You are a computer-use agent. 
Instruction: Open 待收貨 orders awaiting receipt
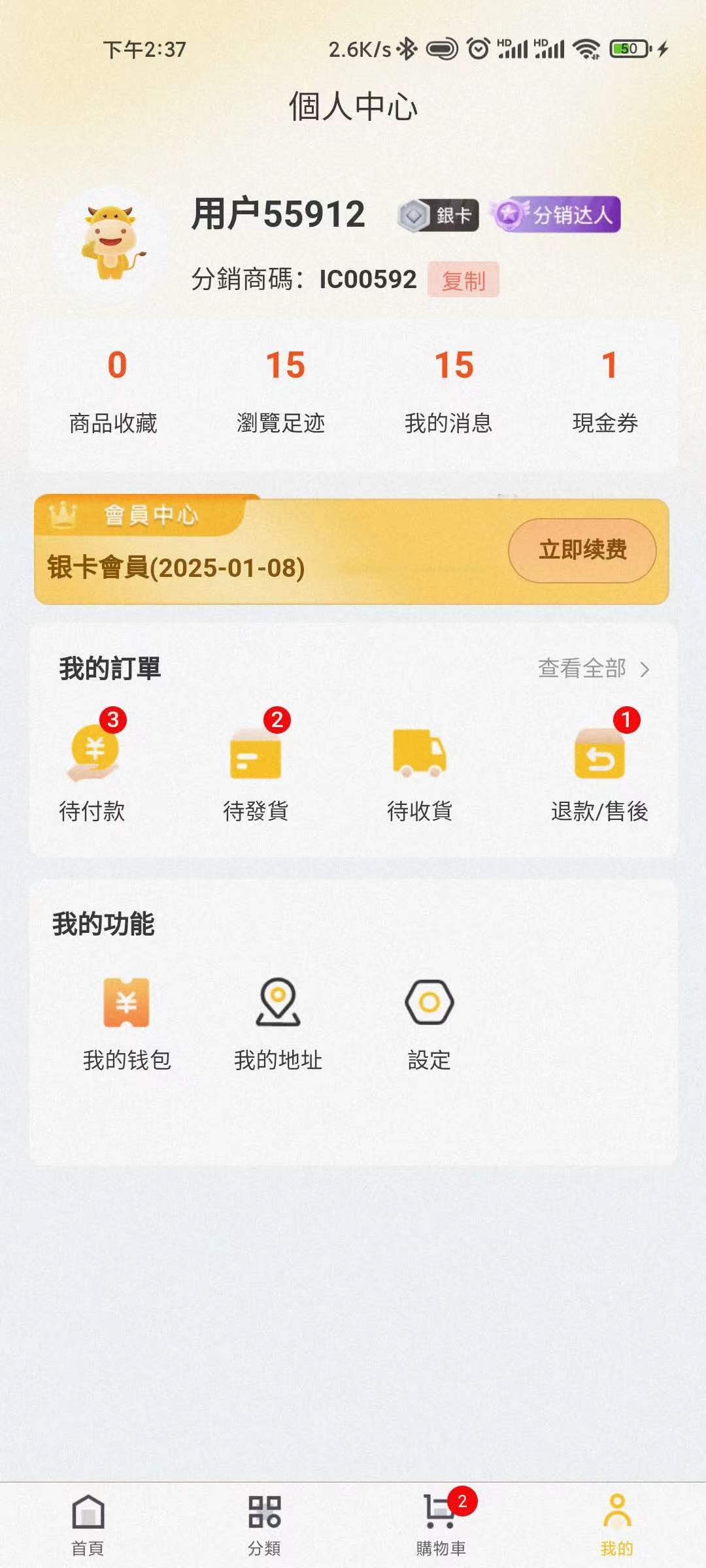(420, 774)
